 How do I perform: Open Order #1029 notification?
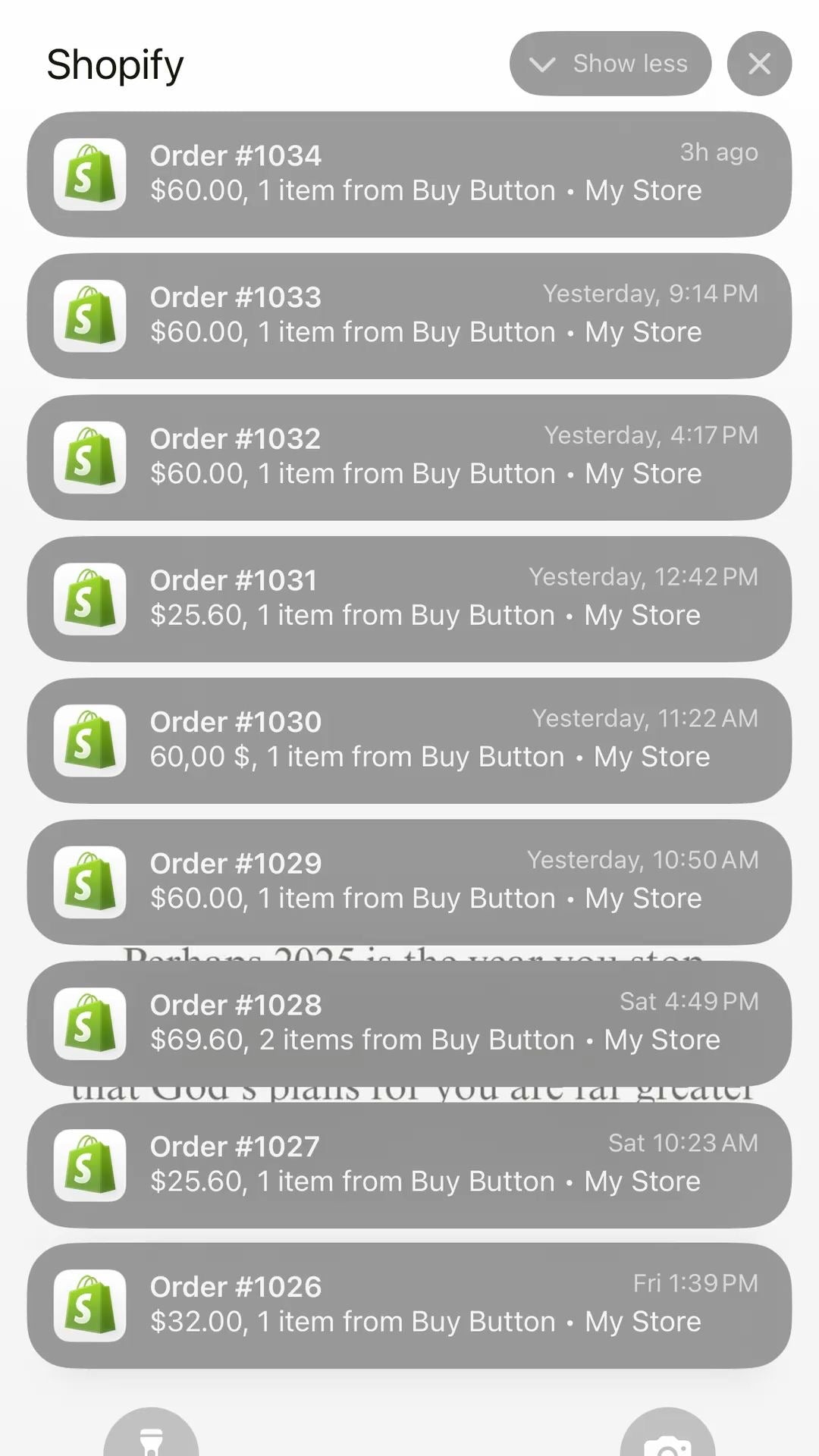409,882
